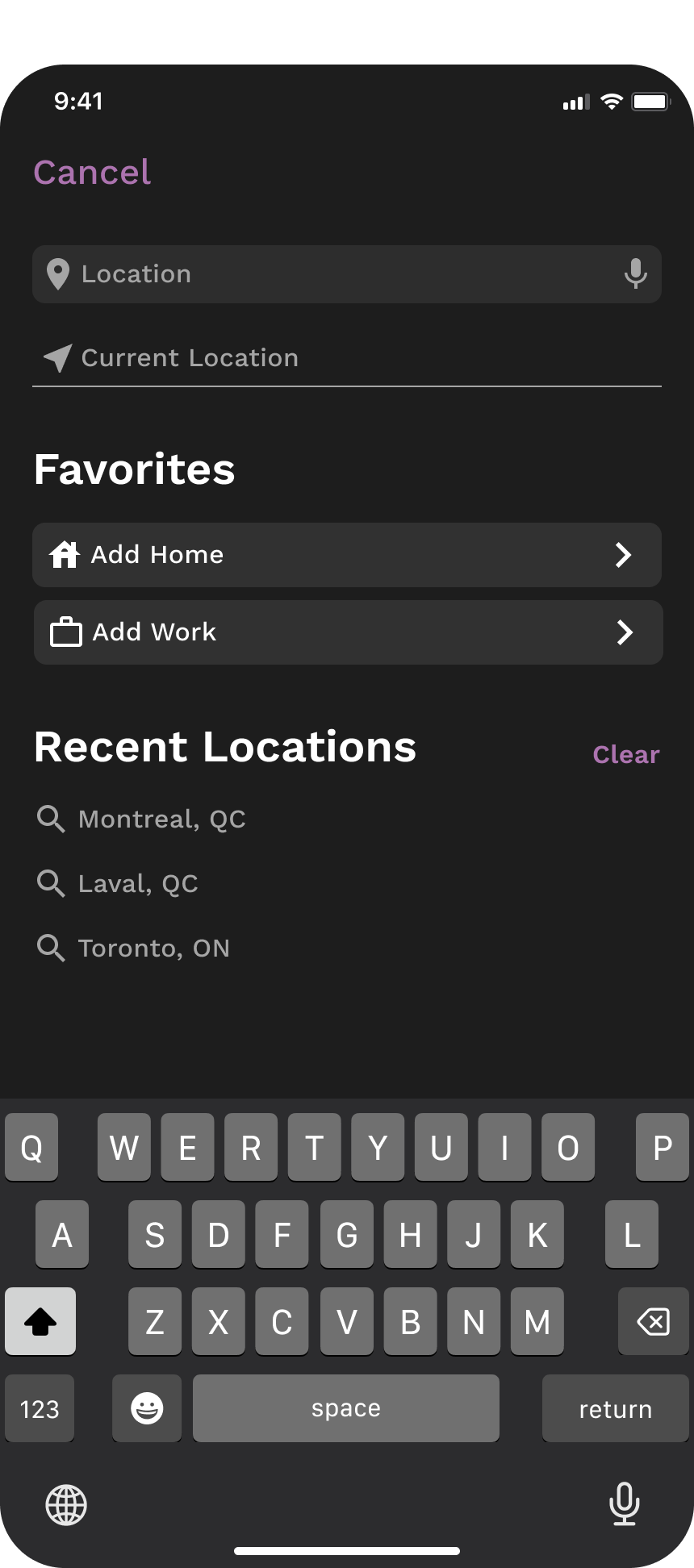The image size is (694, 1568).
Task: Use Current Location
Action: coord(347,357)
